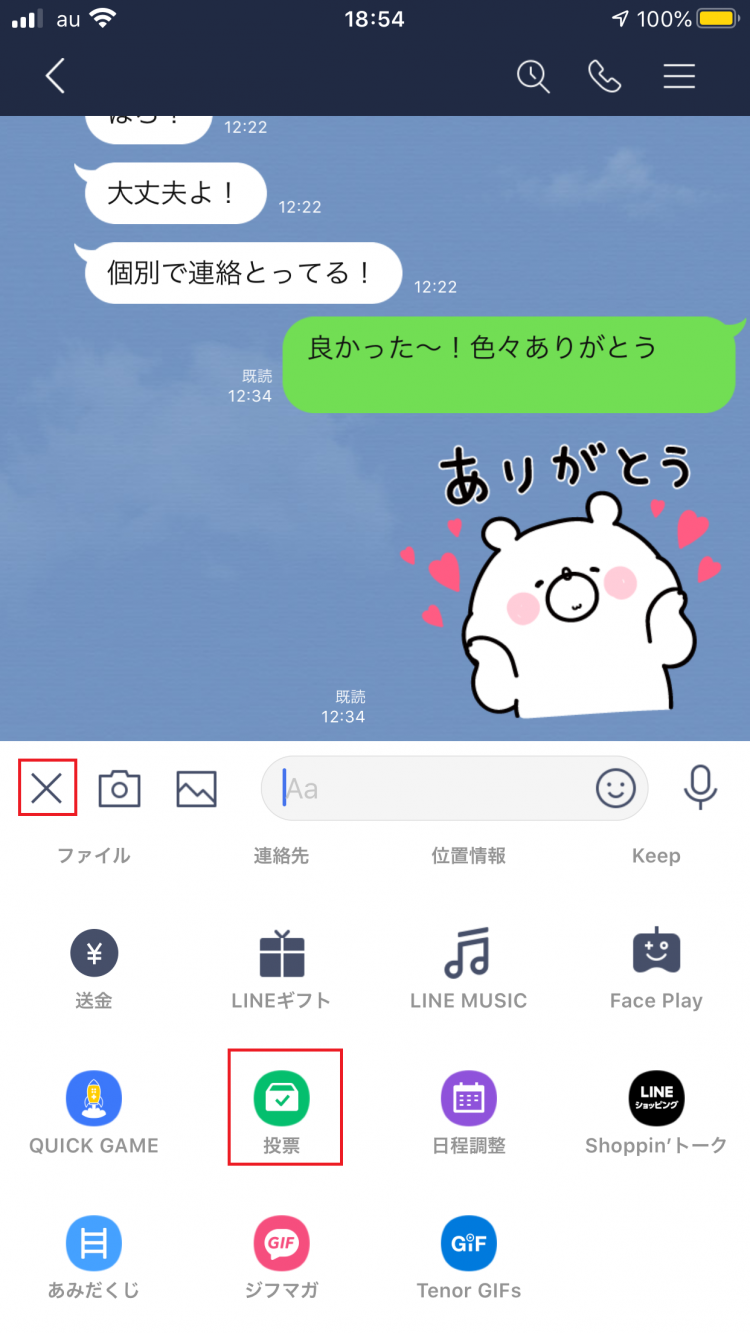Screen dimensions: 750x1333
Task: Open the chat menu with the hamburger icon
Action: click(679, 76)
